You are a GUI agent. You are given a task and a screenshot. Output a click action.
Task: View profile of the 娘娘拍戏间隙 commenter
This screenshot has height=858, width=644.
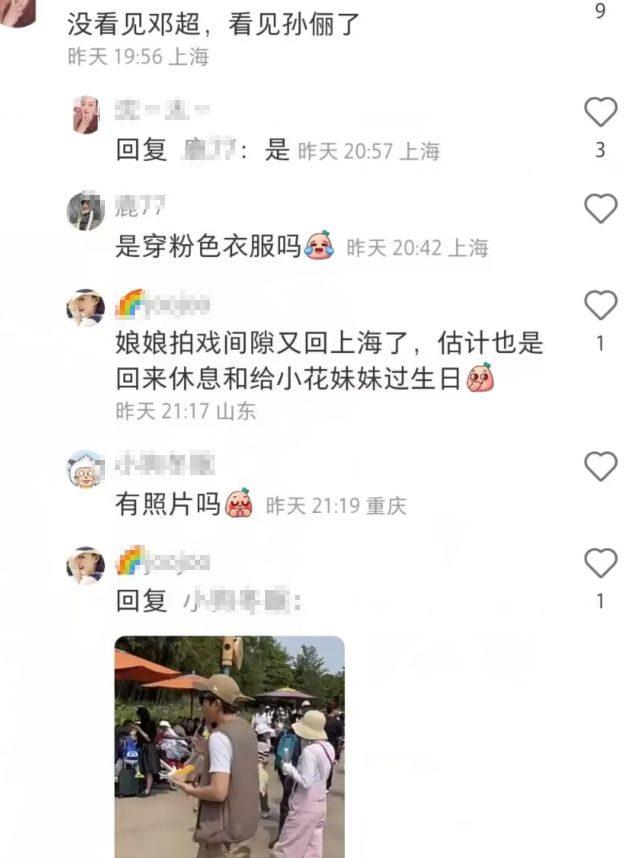pos(86,307)
